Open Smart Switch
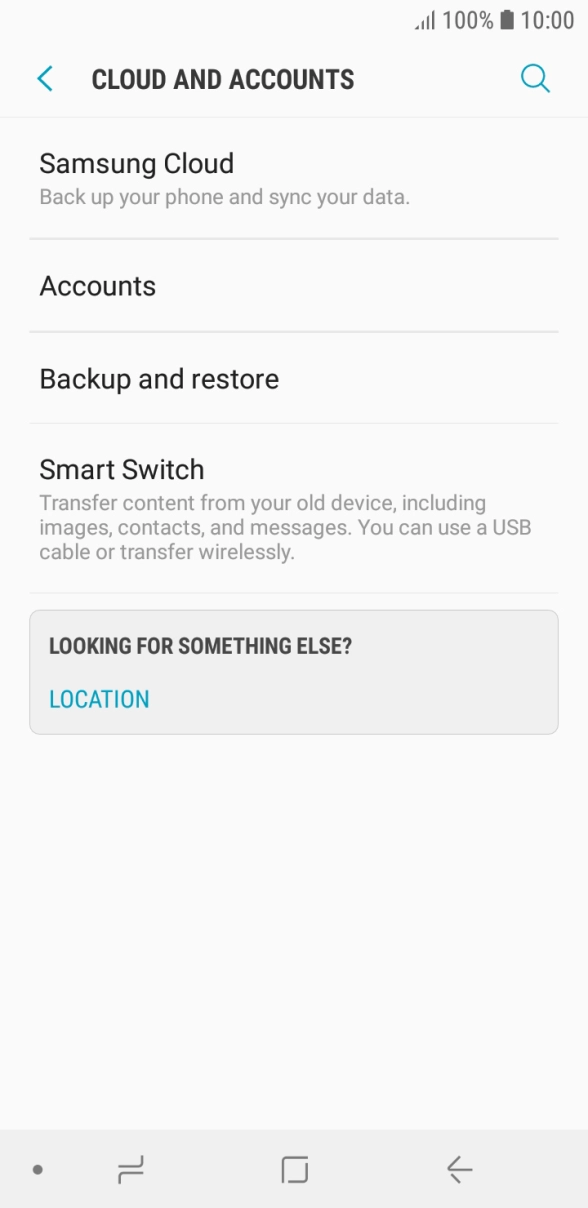 pos(294,509)
